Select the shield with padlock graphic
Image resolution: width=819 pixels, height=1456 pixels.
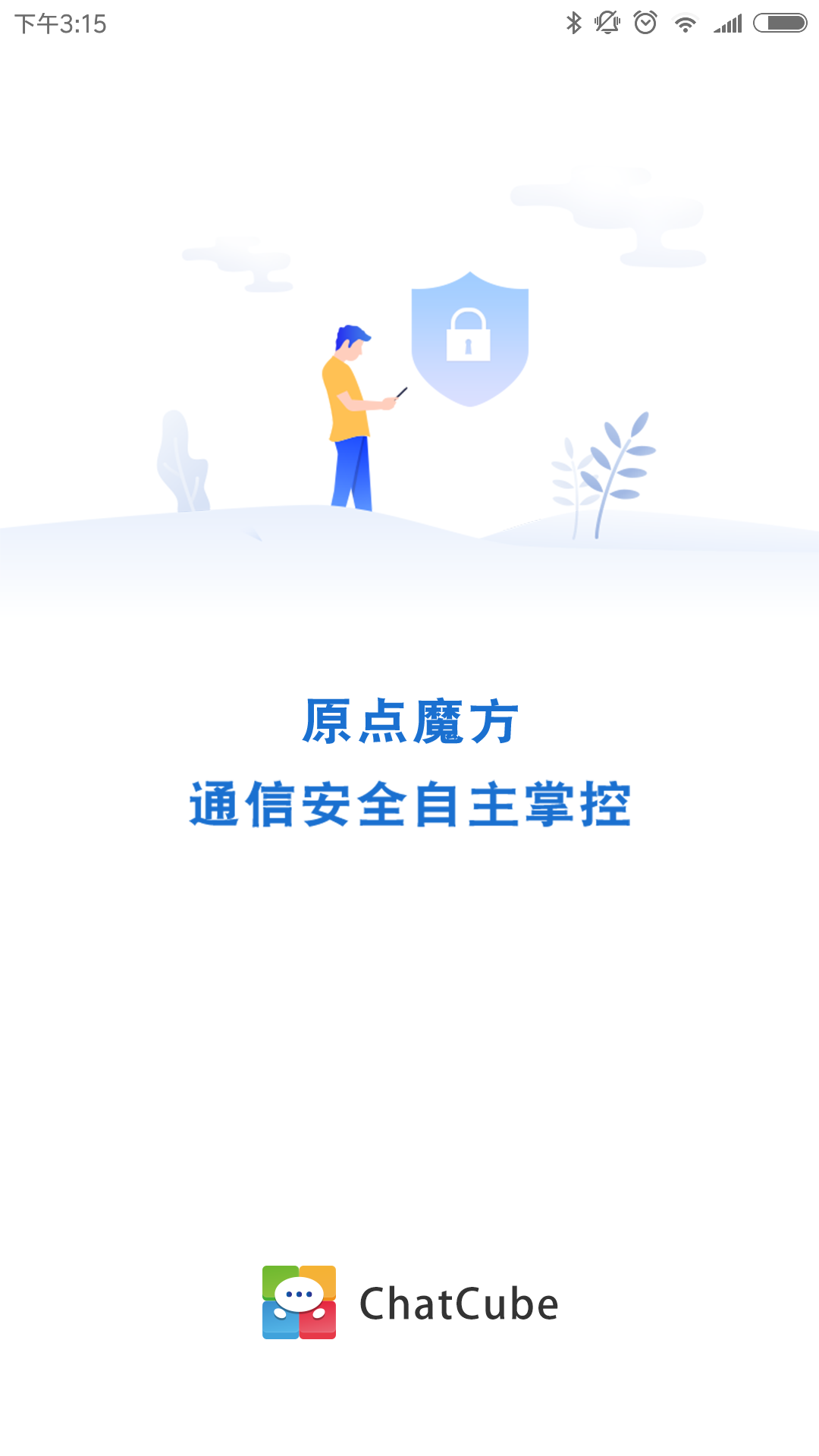[470, 341]
